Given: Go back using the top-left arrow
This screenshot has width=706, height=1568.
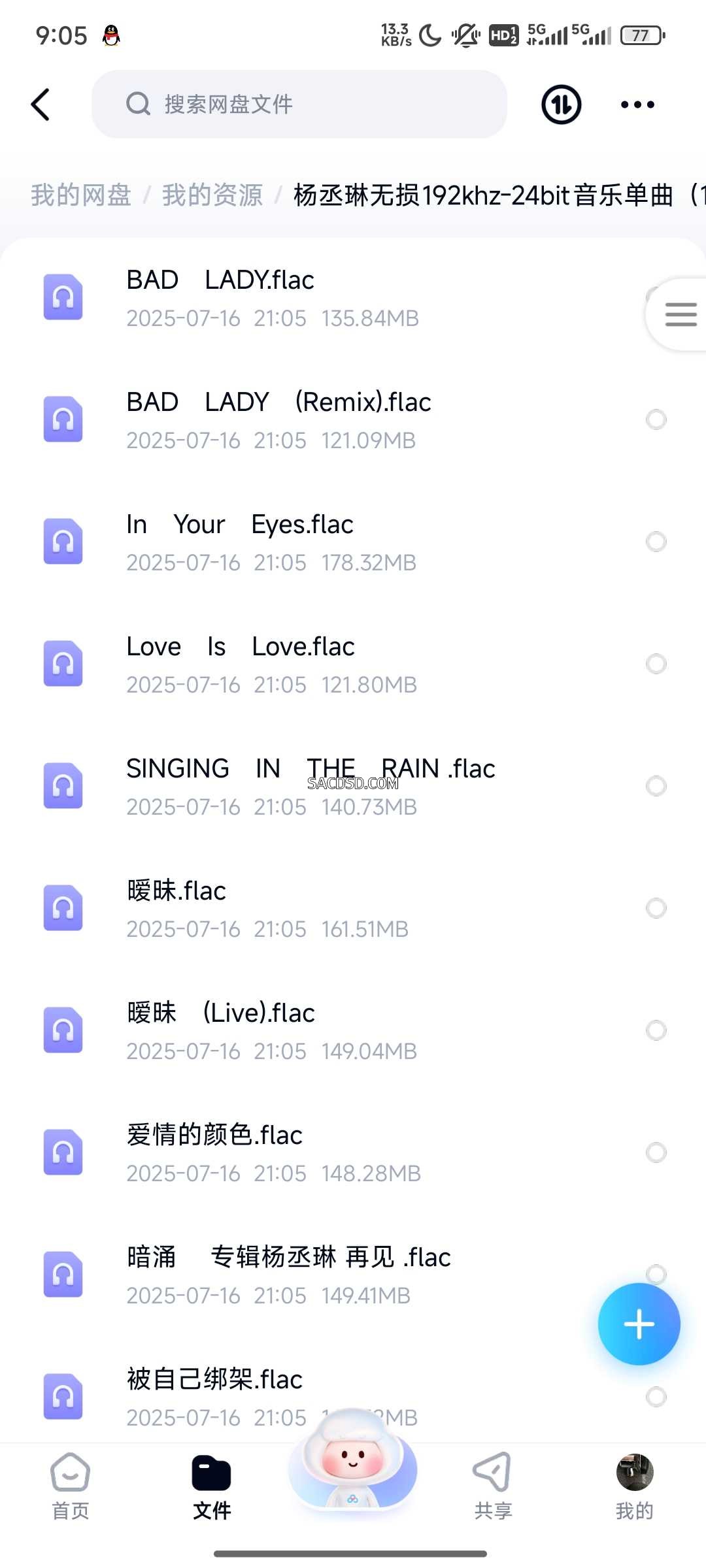Looking at the screenshot, I should click(x=41, y=105).
